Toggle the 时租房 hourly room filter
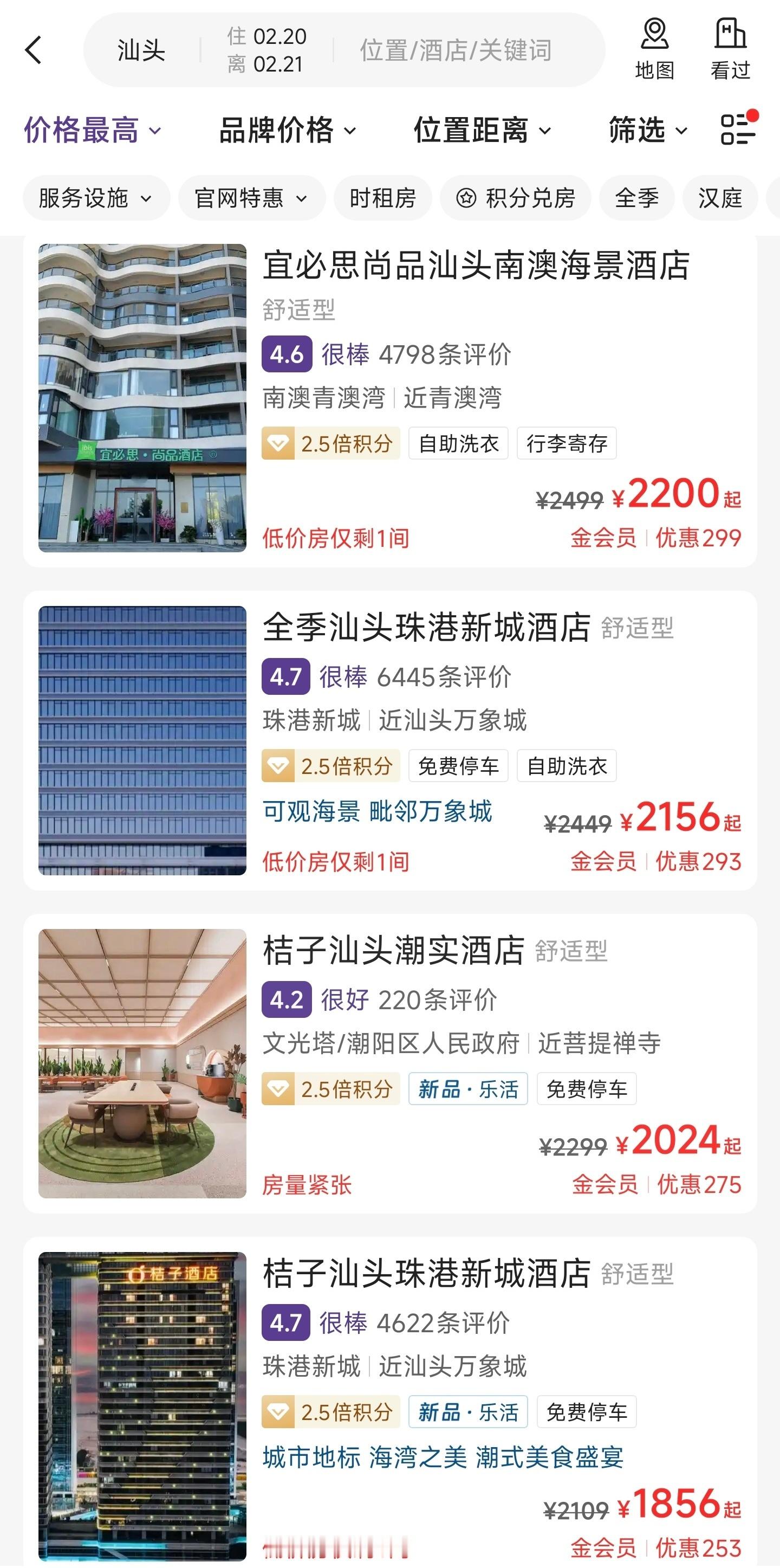This screenshot has height=1568, width=780. click(x=382, y=197)
